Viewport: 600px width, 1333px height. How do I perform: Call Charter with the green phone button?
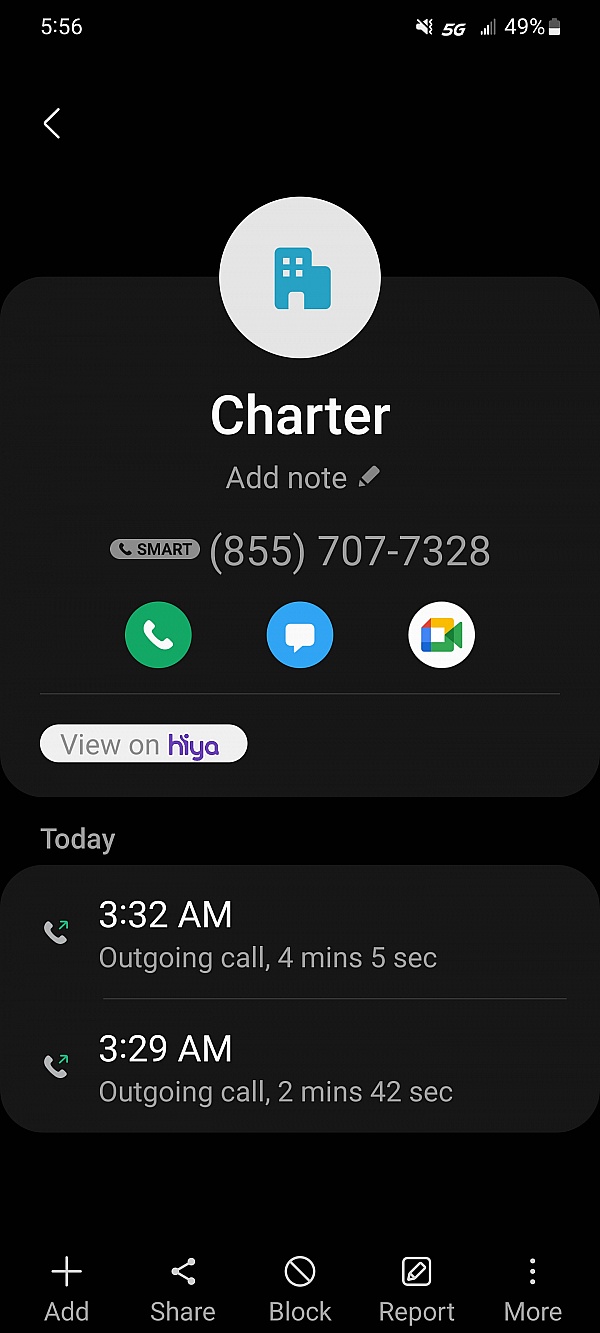[x=158, y=635]
